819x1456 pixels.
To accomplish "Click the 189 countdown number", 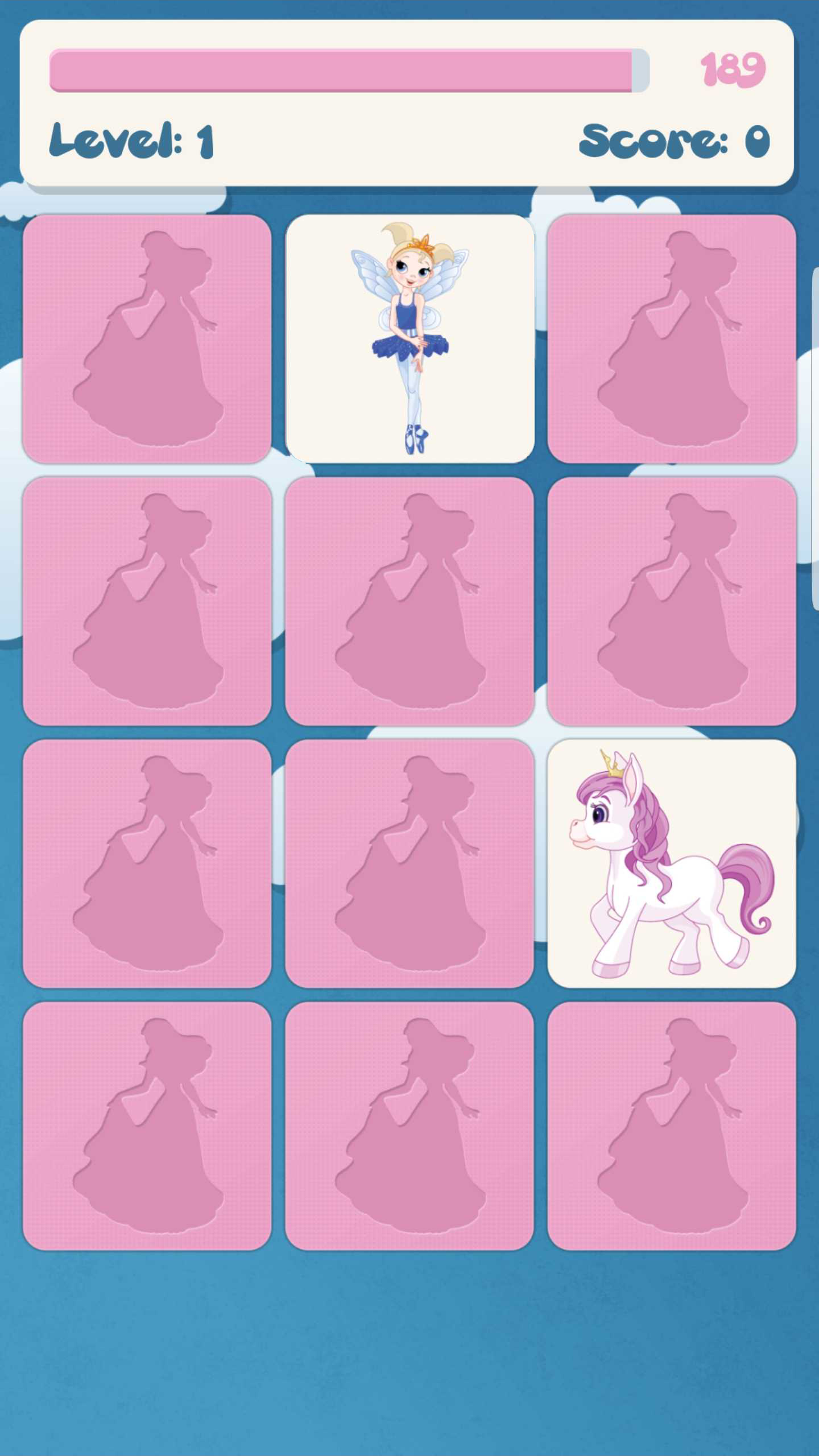I will 731,68.
